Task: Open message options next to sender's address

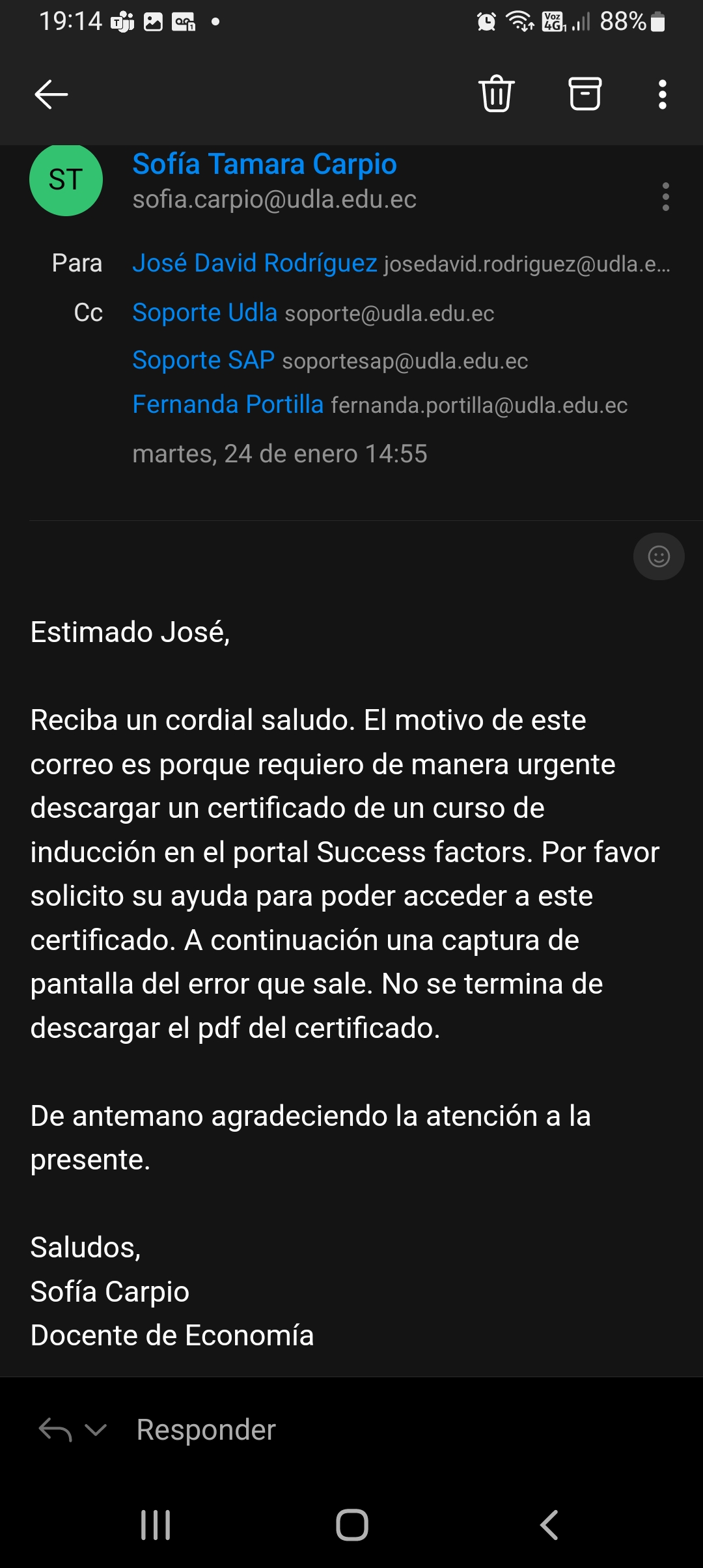Action: [x=665, y=197]
